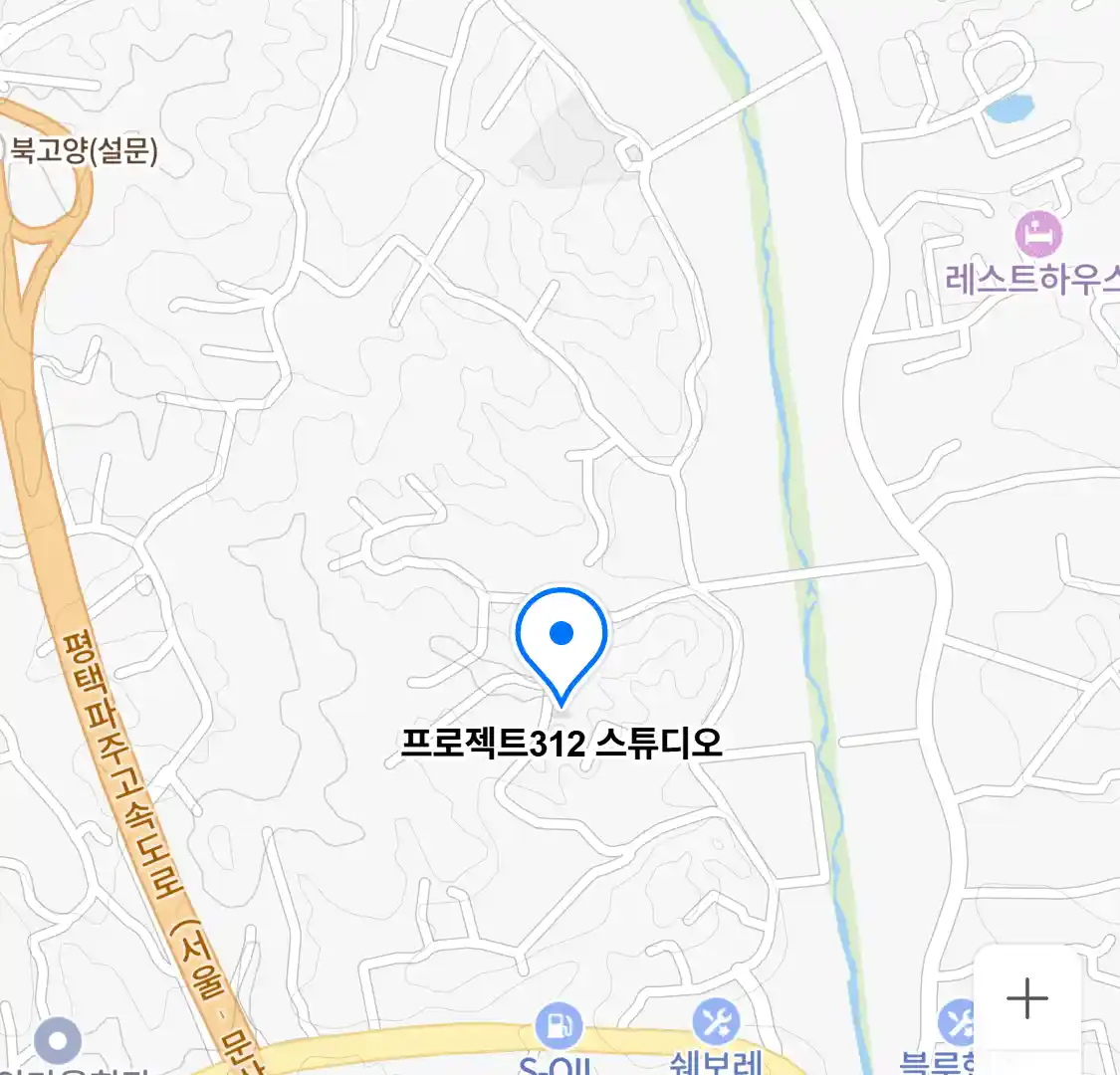Select the S-OIL gas station marker
Viewport: 1120px width, 1075px height.
pyautogui.click(x=559, y=1026)
